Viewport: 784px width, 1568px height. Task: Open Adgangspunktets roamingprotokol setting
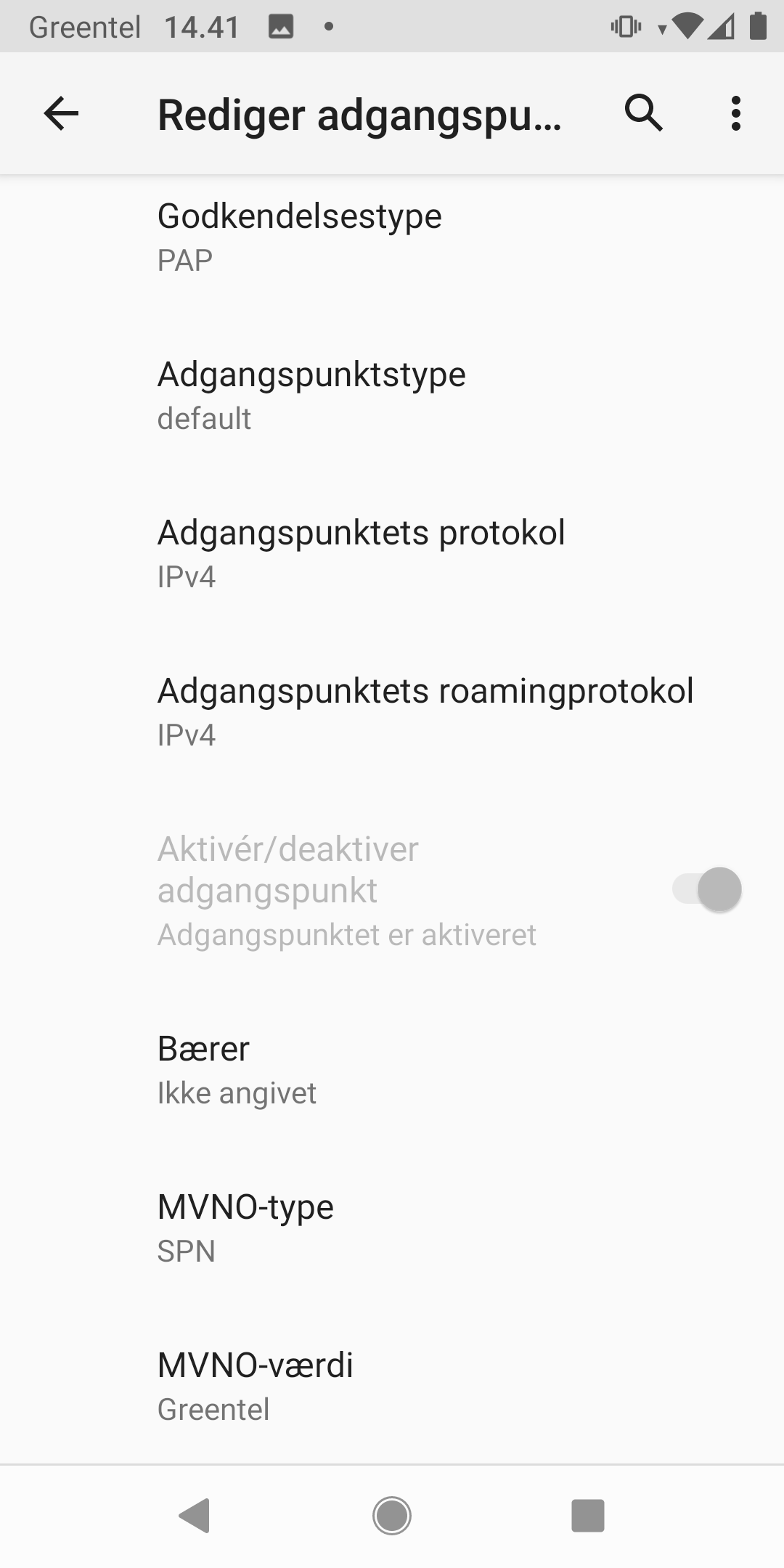(392, 712)
